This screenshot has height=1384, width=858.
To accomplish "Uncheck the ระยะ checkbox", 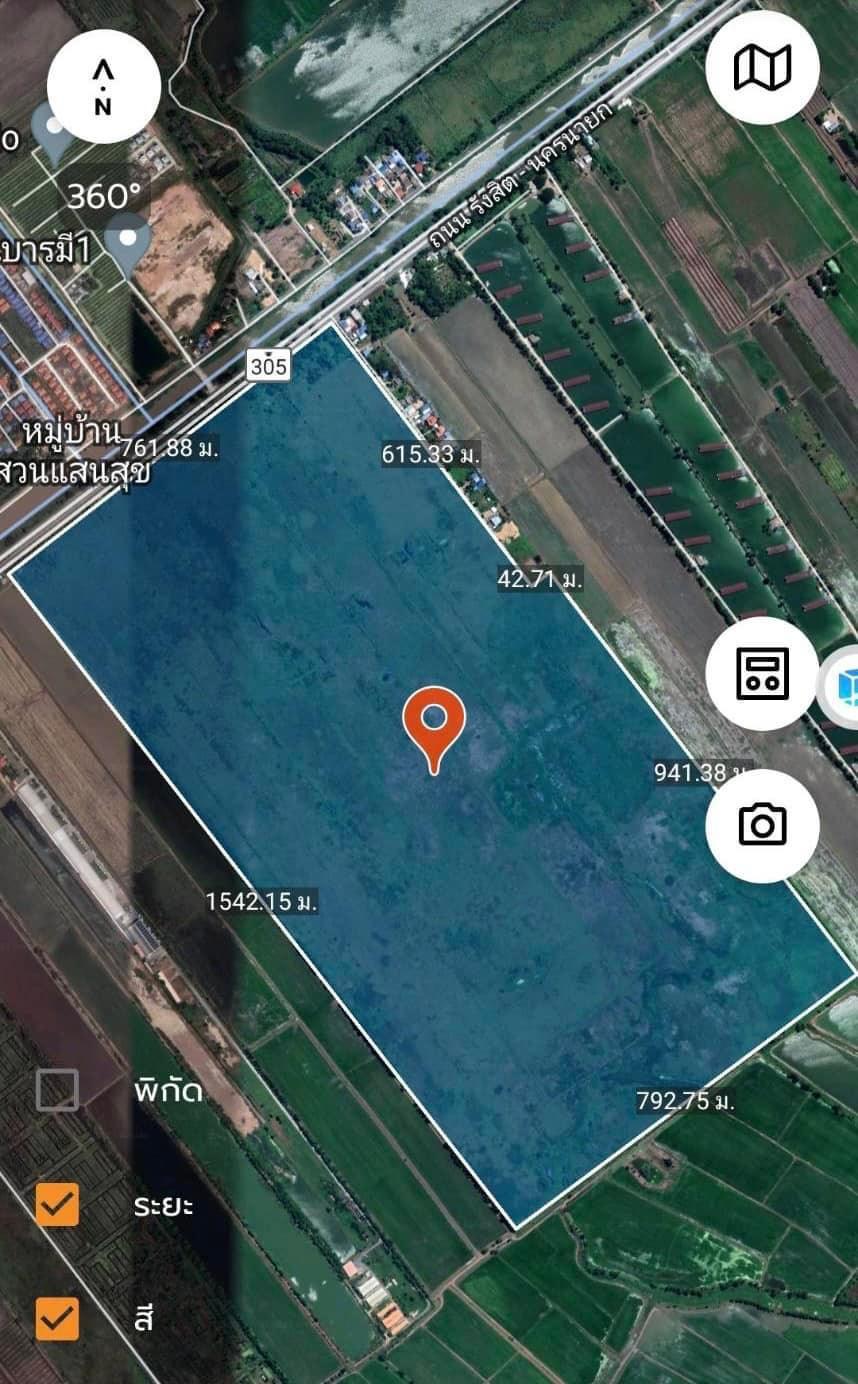I will pyautogui.click(x=57, y=1204).
